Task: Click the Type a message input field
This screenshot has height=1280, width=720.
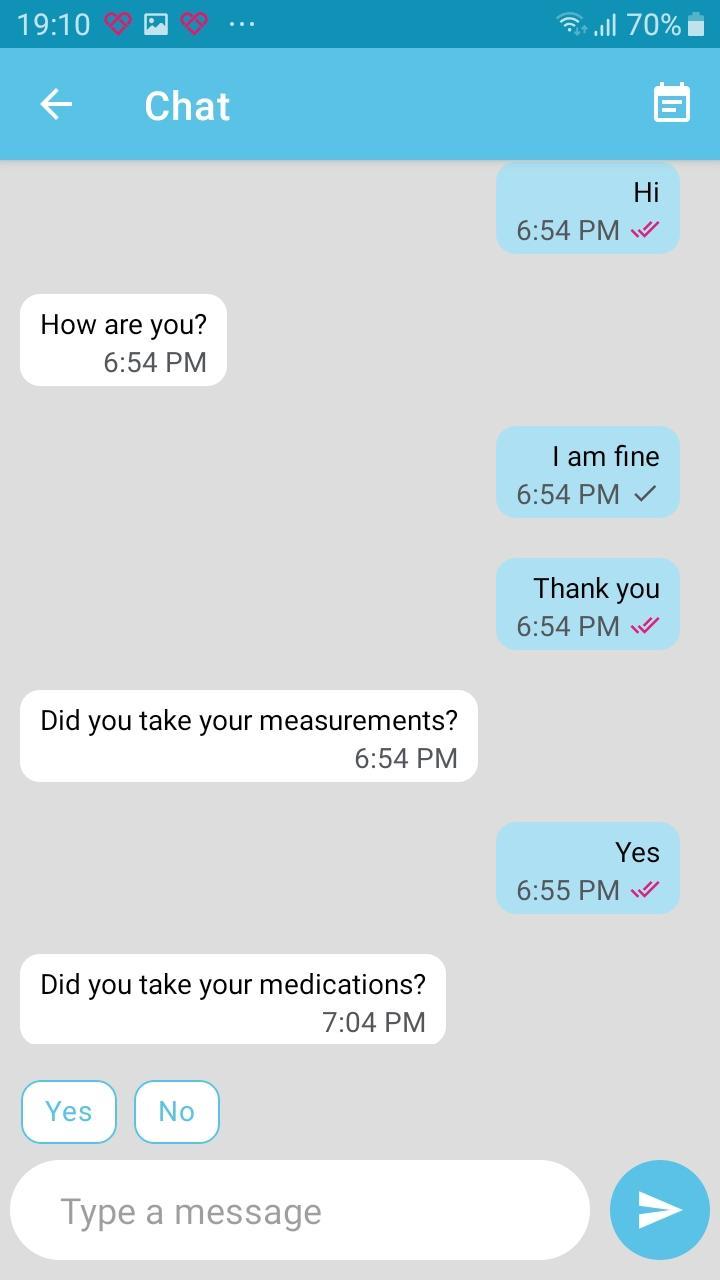Action: coord(300,1210)
